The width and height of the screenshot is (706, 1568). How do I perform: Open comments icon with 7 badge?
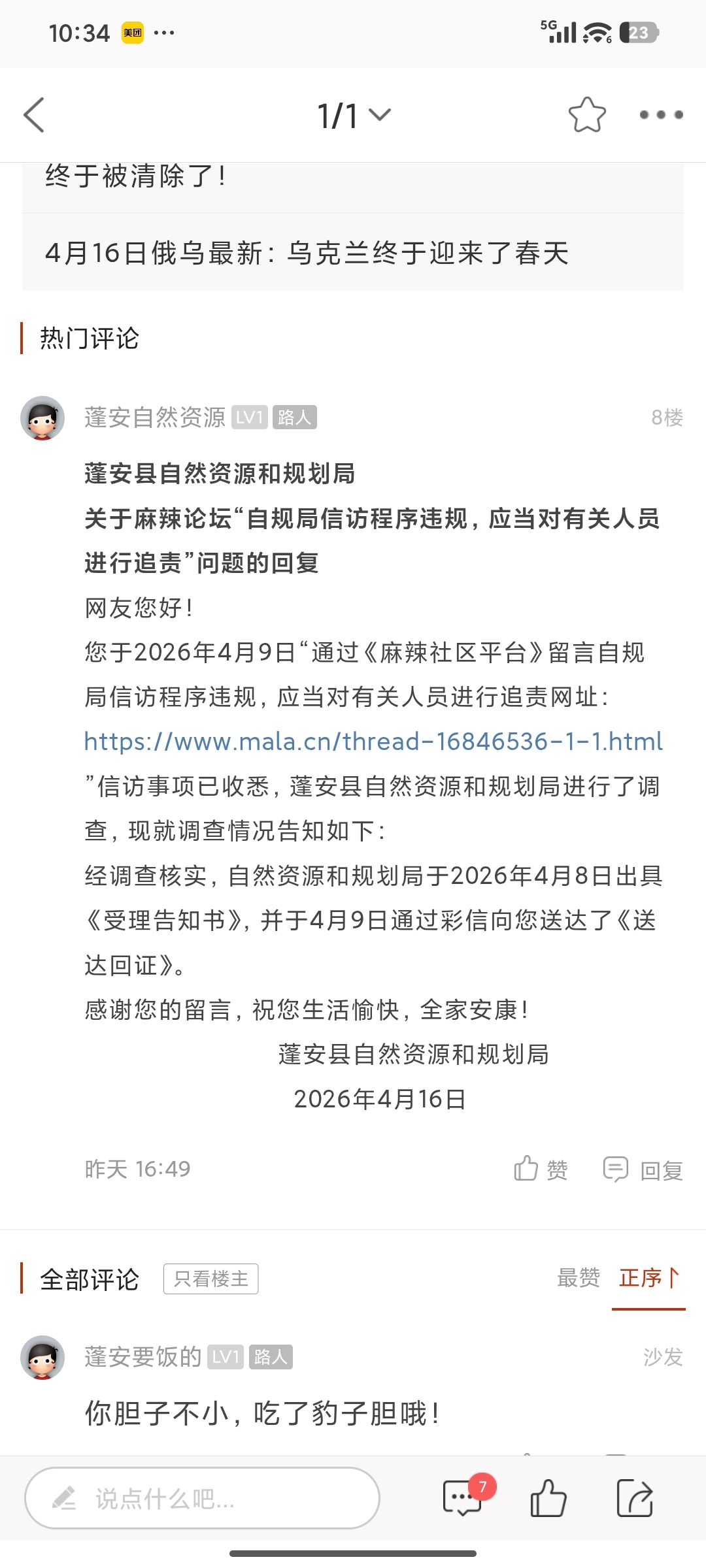(x=463, y=1497)
